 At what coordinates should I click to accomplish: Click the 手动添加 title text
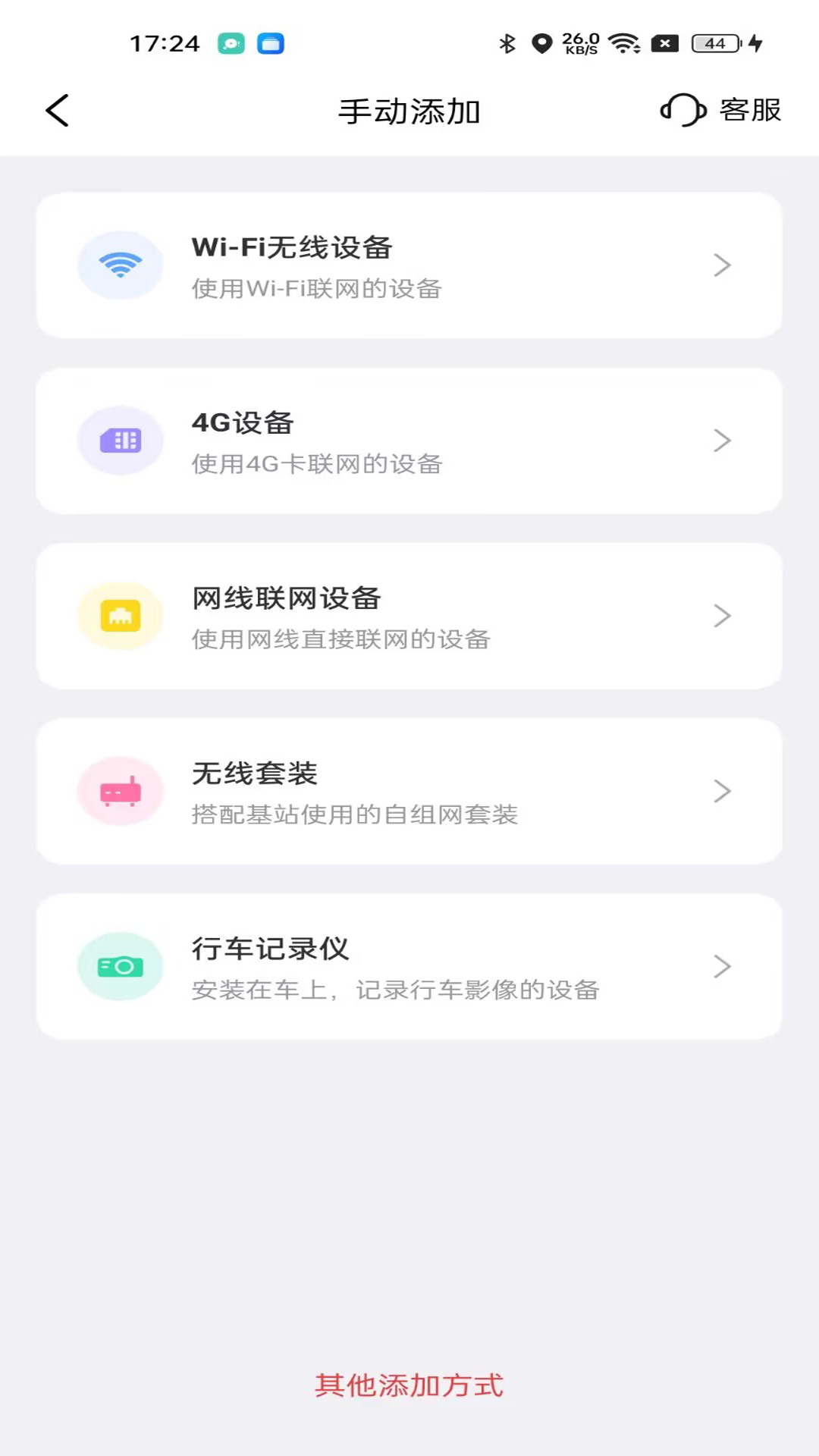[409, 110]
